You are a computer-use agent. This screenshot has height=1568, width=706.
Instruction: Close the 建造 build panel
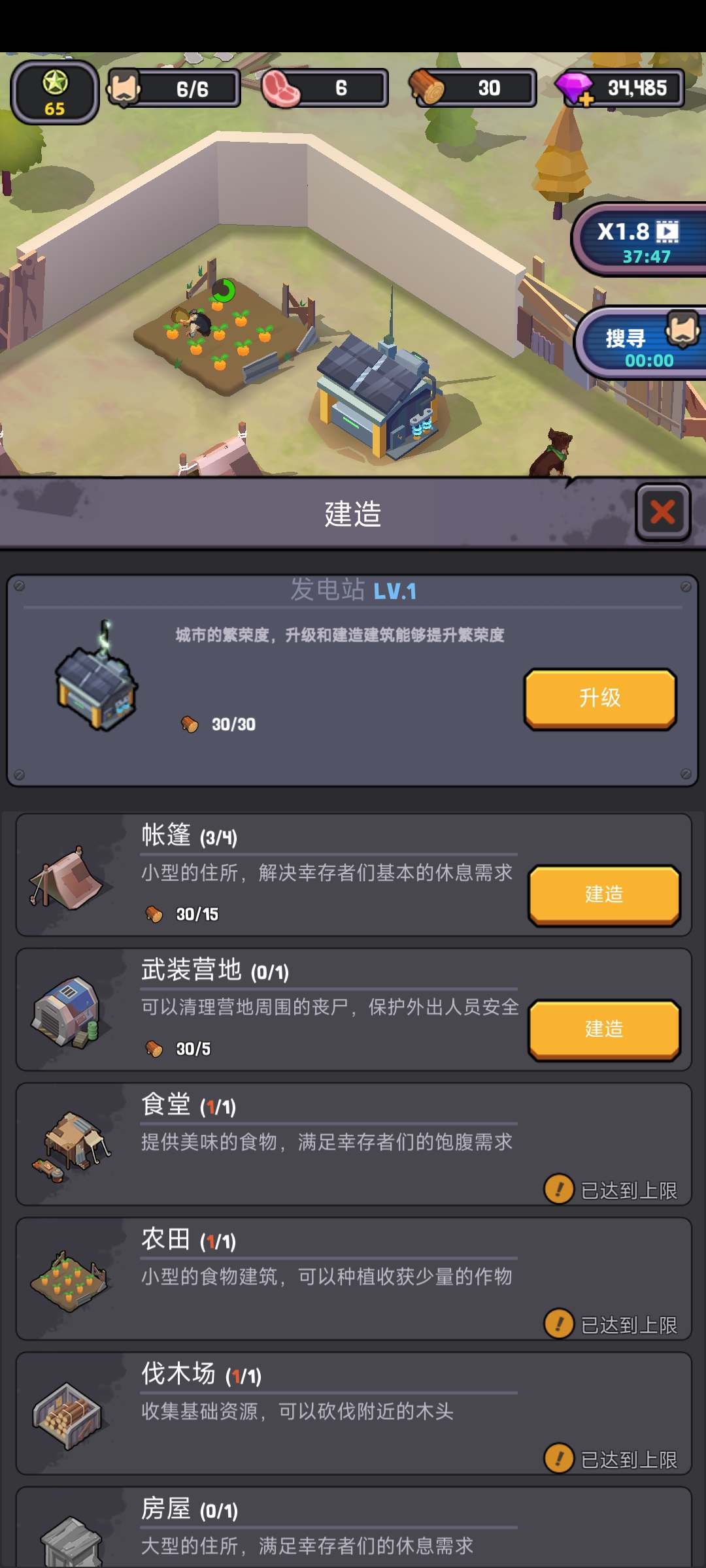tap(663, 513)
